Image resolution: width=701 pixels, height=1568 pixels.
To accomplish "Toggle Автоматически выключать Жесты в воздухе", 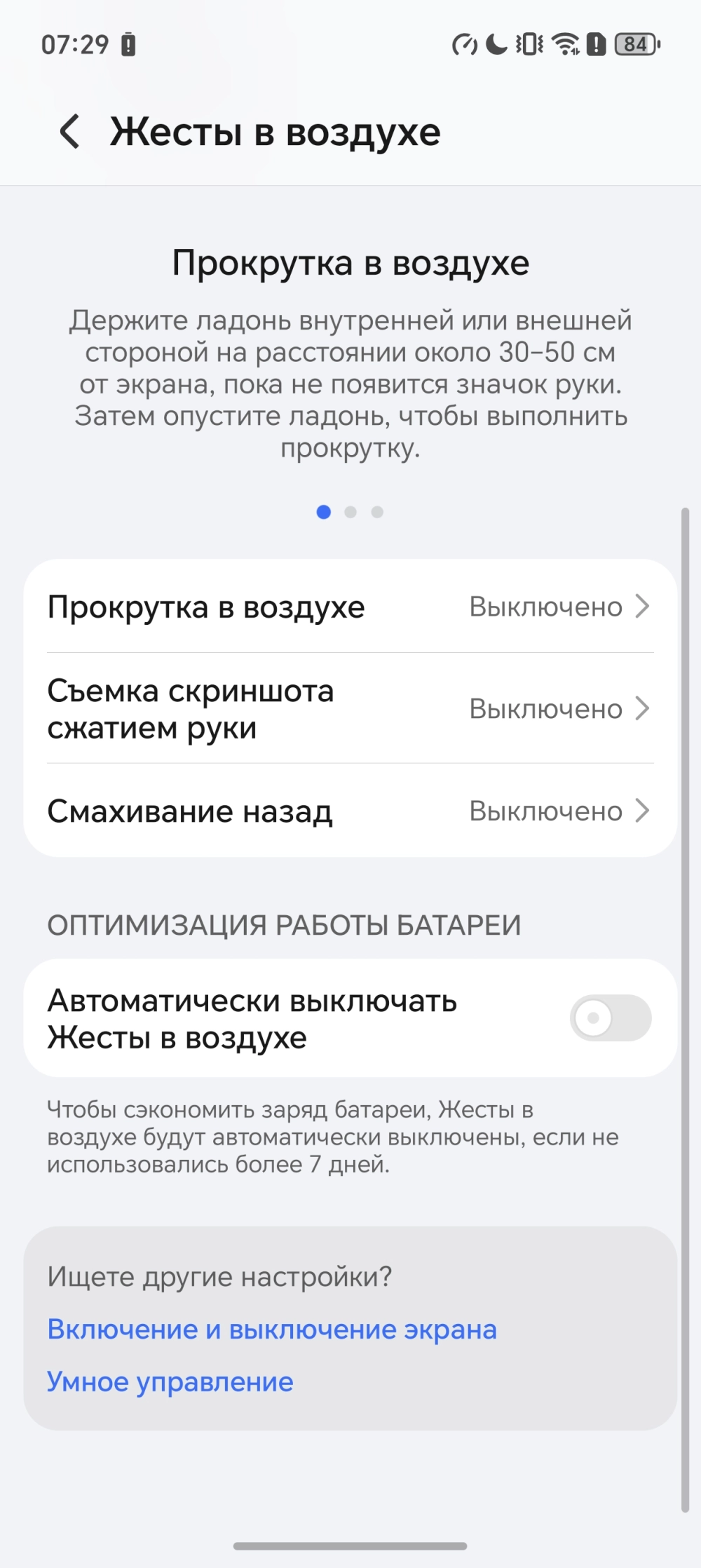I will [610, 1018].
